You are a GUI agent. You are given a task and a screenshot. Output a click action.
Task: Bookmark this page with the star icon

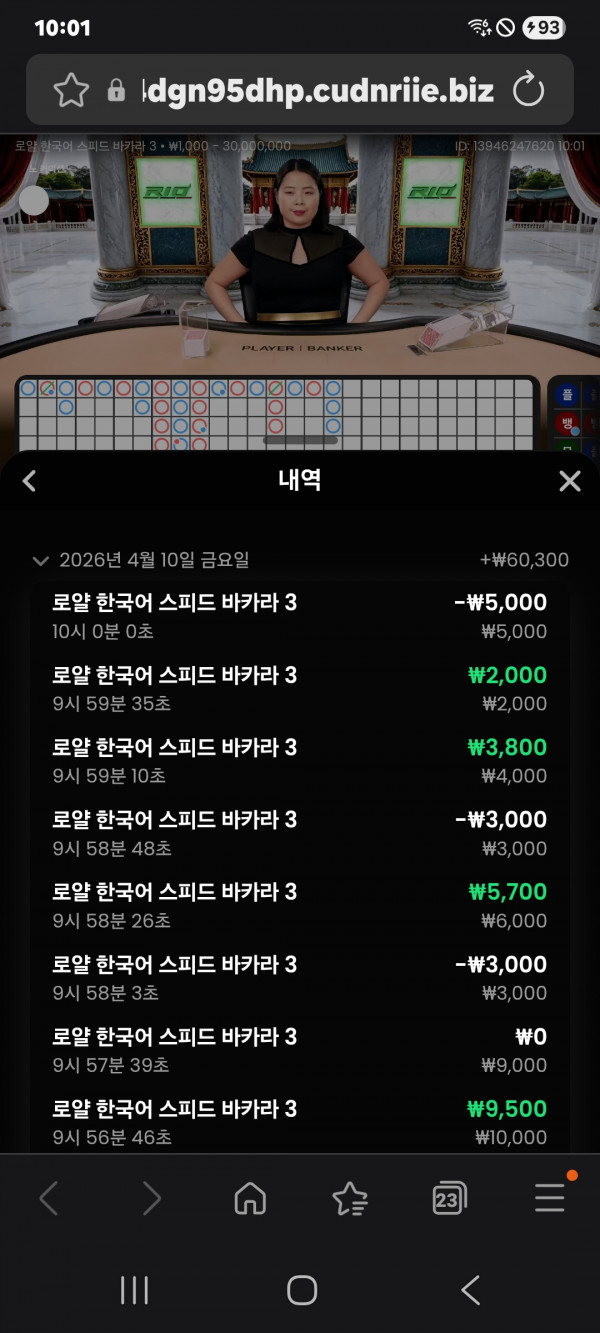(x=71, y=91)
